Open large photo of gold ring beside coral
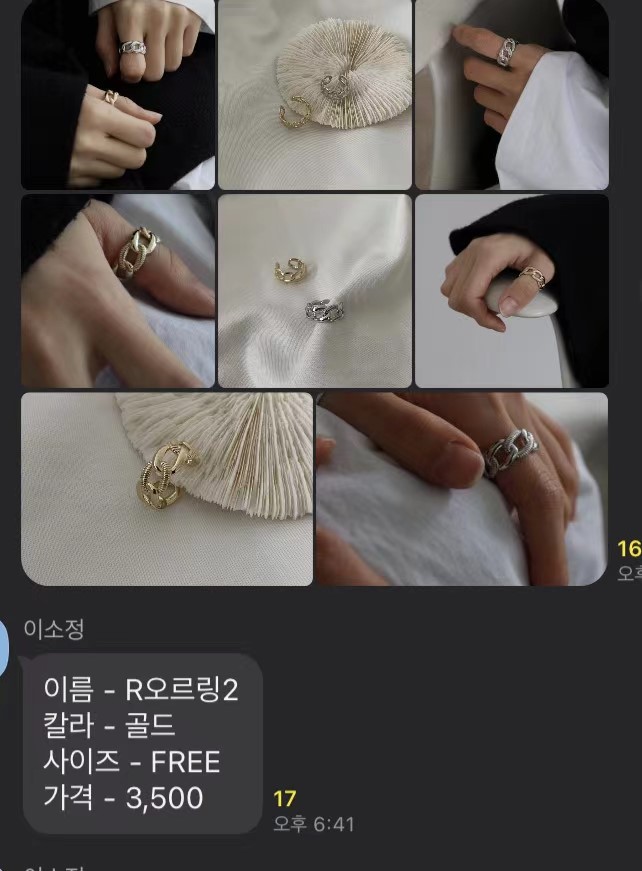 tap(167, 488)
